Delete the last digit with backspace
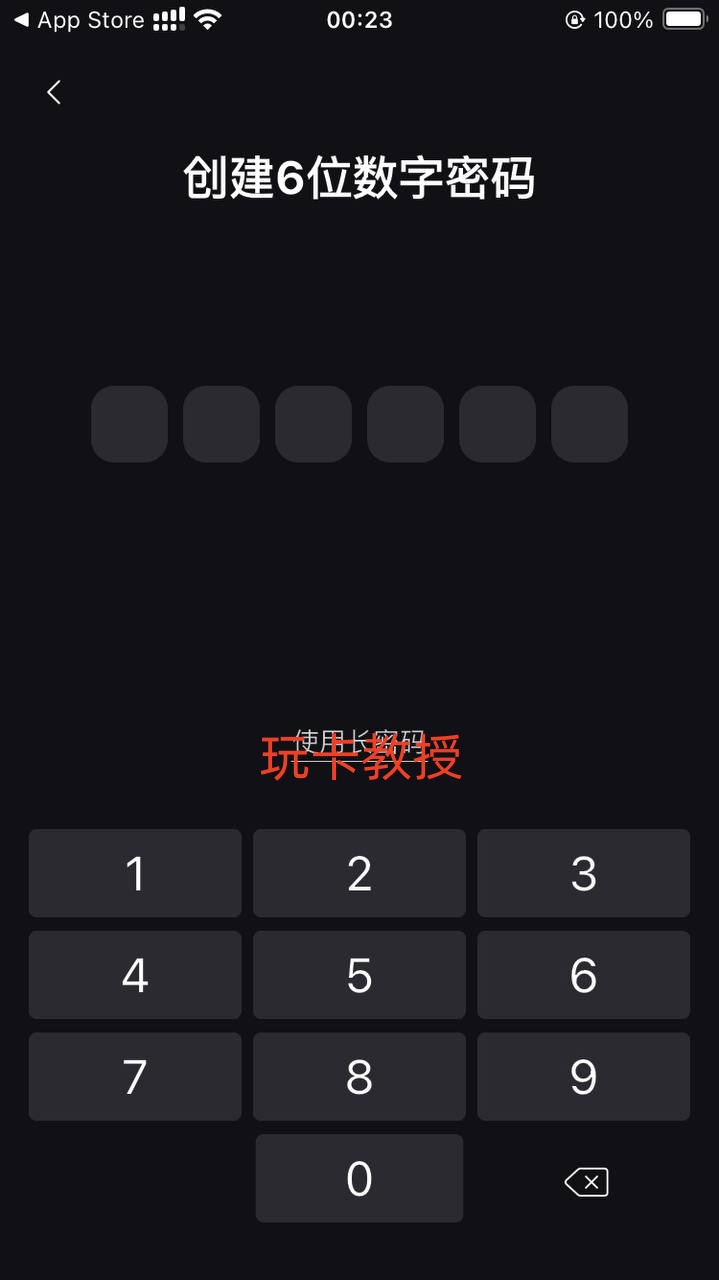Screen dimensions: 719x1280 tap(586, 1183)
